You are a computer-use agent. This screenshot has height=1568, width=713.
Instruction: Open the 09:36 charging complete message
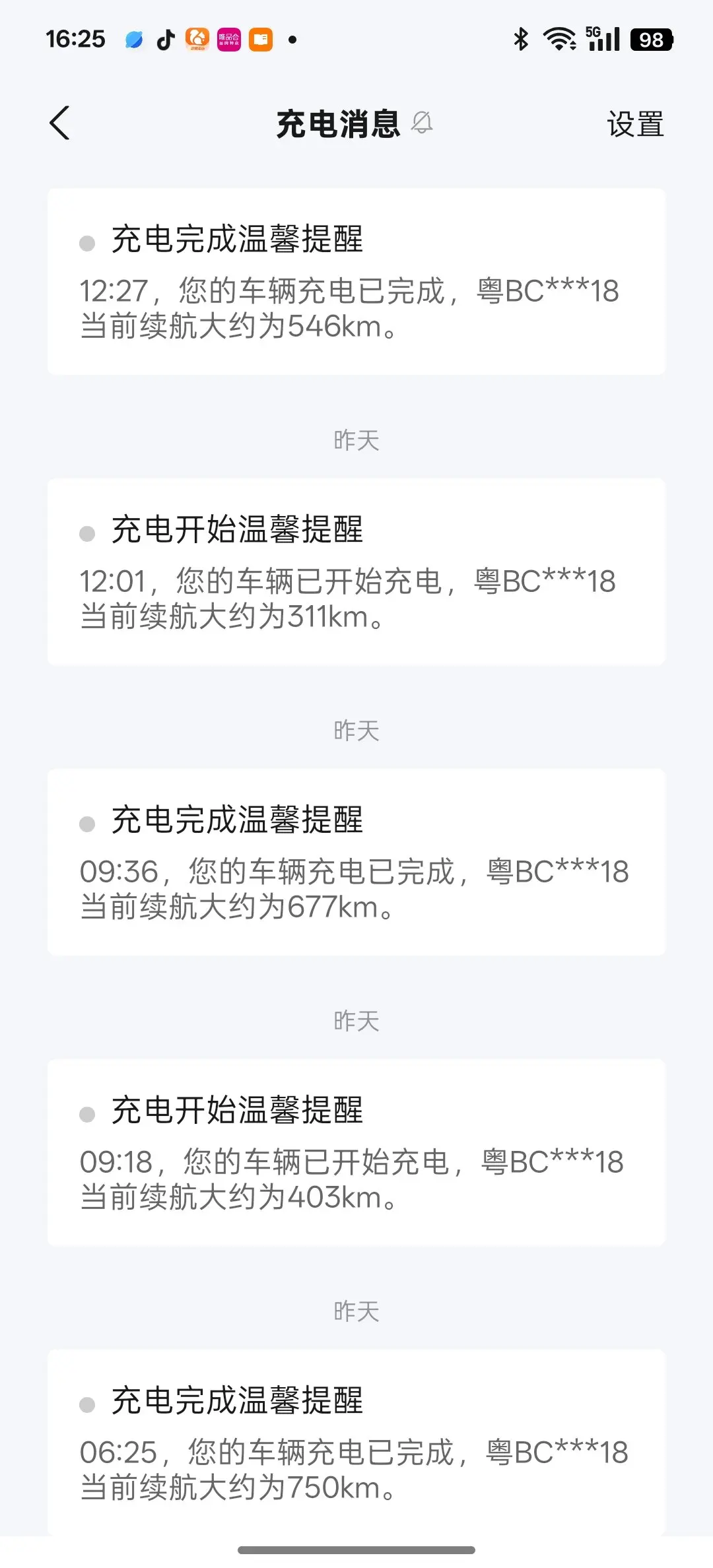point(356,863)
